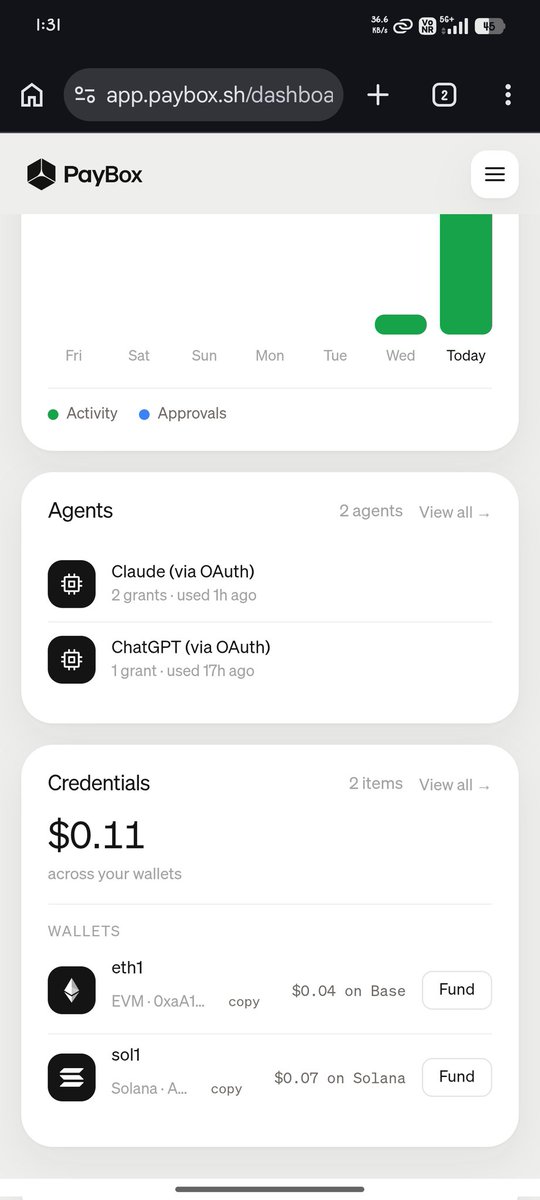Open a new browser tab
540x1200 pixels.
tap(378, 95)
